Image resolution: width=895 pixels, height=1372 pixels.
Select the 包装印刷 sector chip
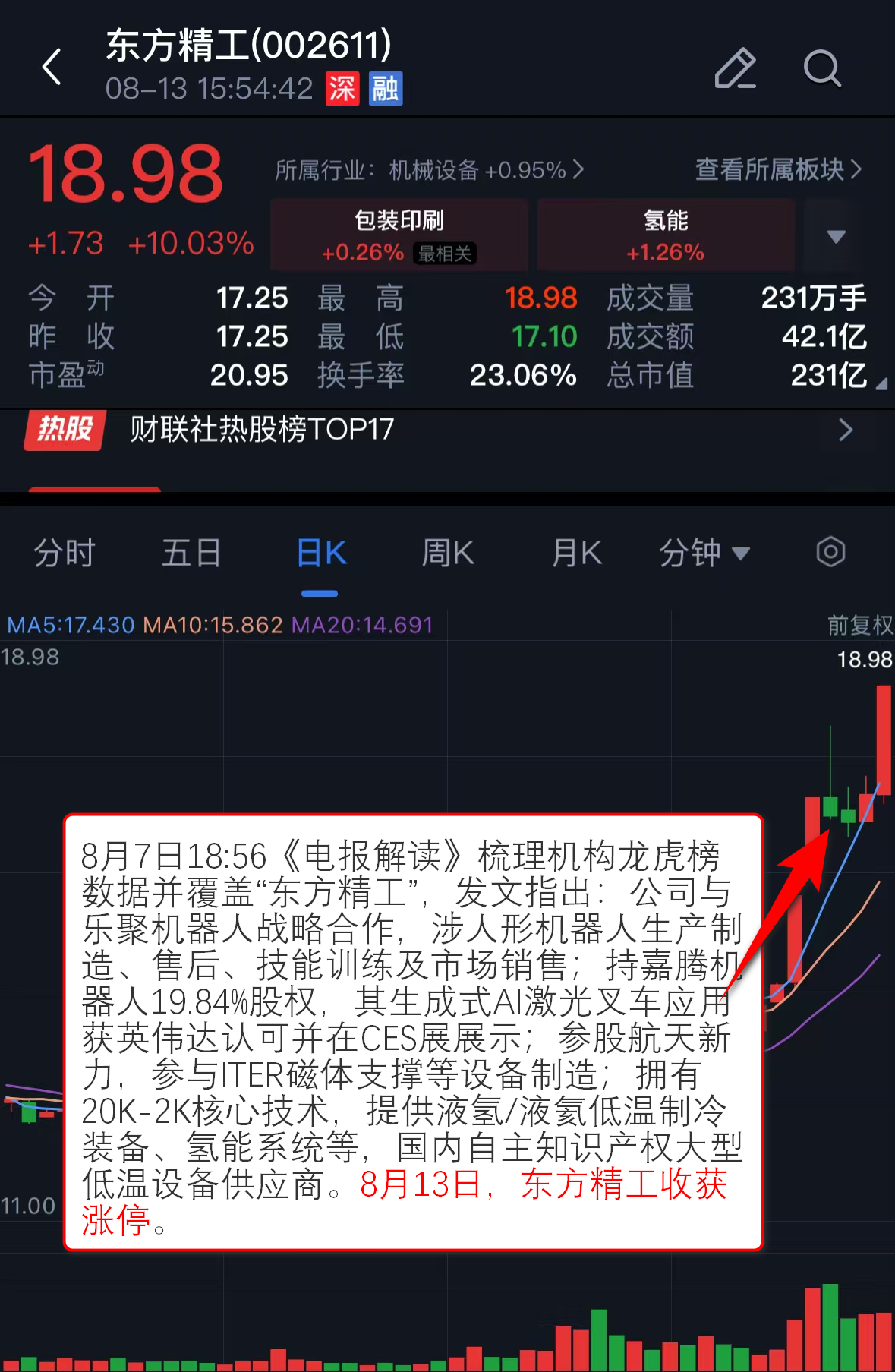(399, 235)
